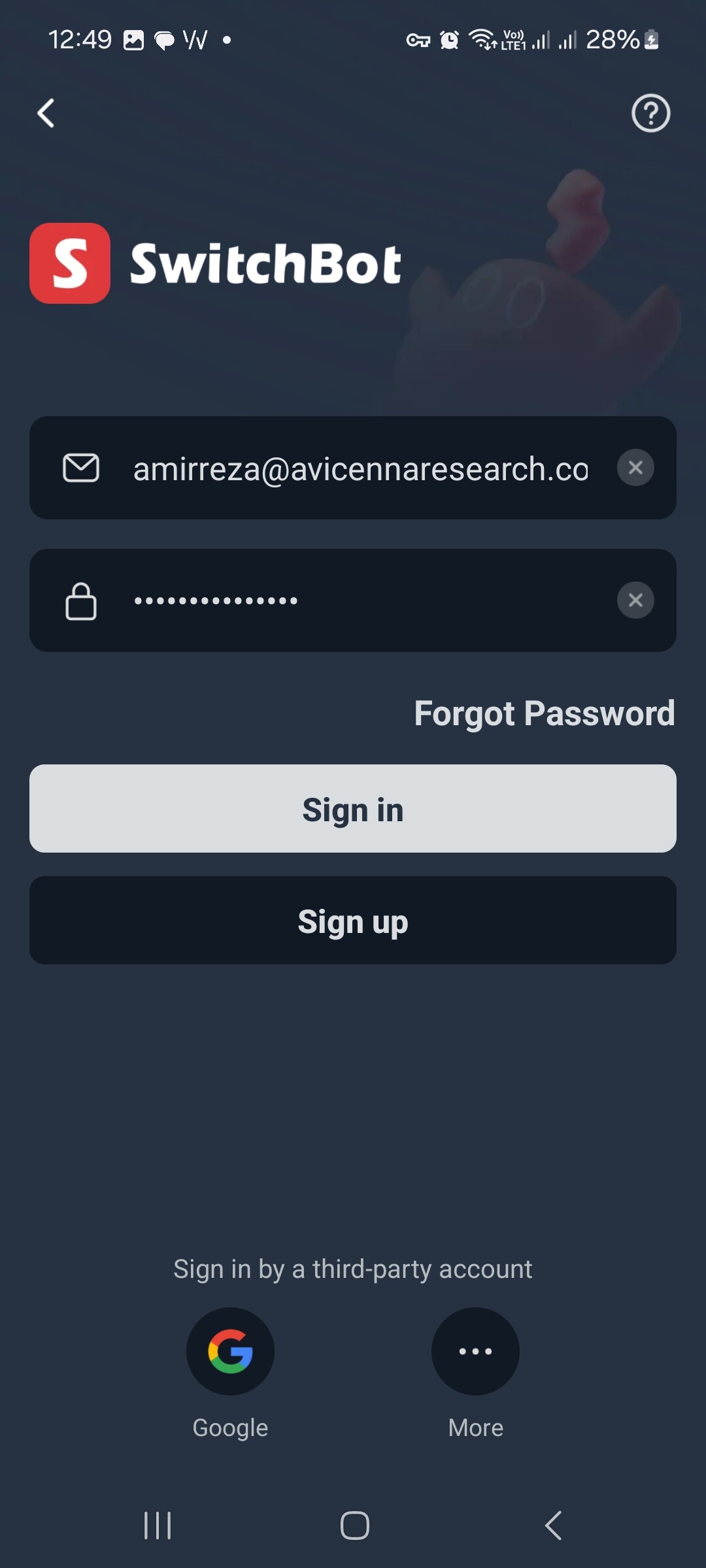Sign in with Google account

230,1351
